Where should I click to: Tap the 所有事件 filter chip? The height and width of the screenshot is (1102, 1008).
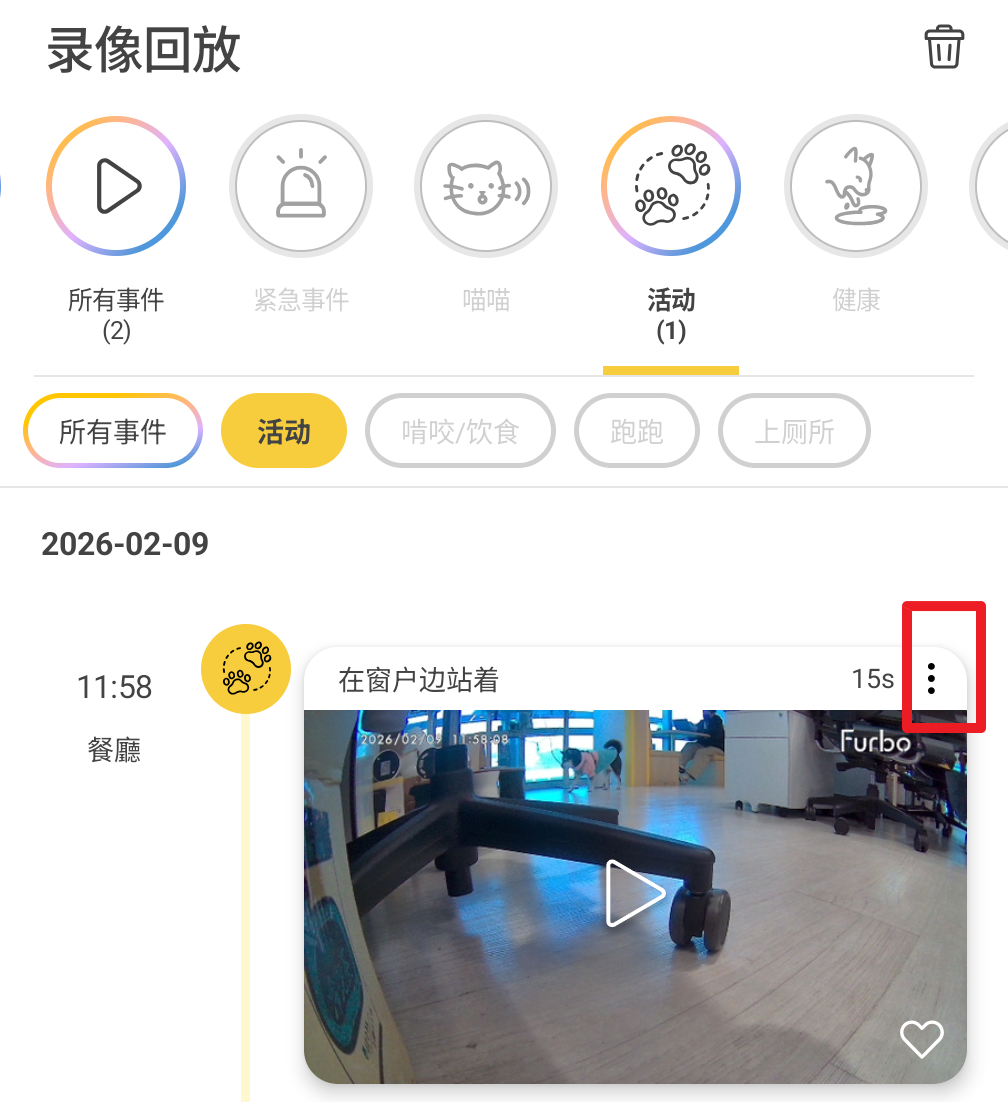coord(113,431)
